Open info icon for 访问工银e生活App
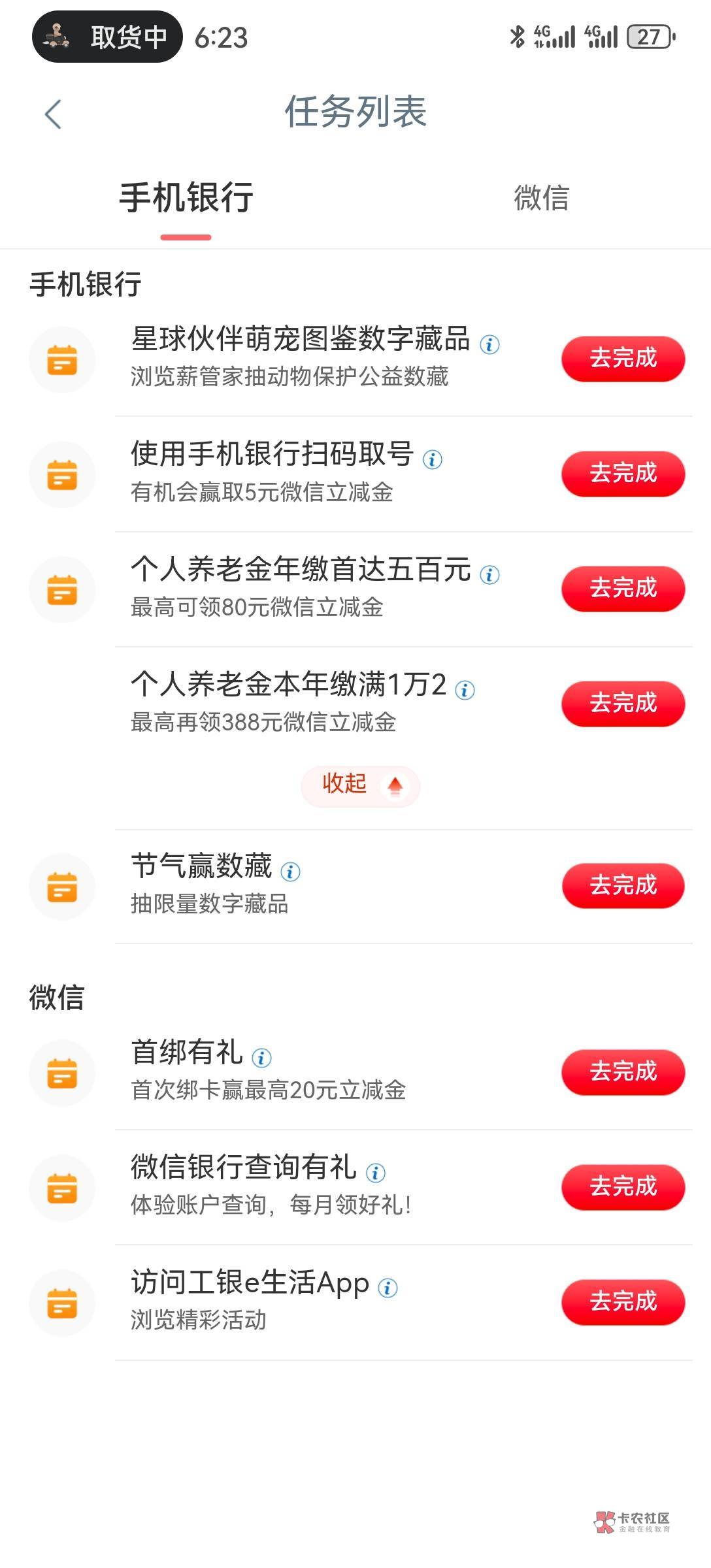This screenshot has width=711, height=1568. click(x=388, y=1288)
